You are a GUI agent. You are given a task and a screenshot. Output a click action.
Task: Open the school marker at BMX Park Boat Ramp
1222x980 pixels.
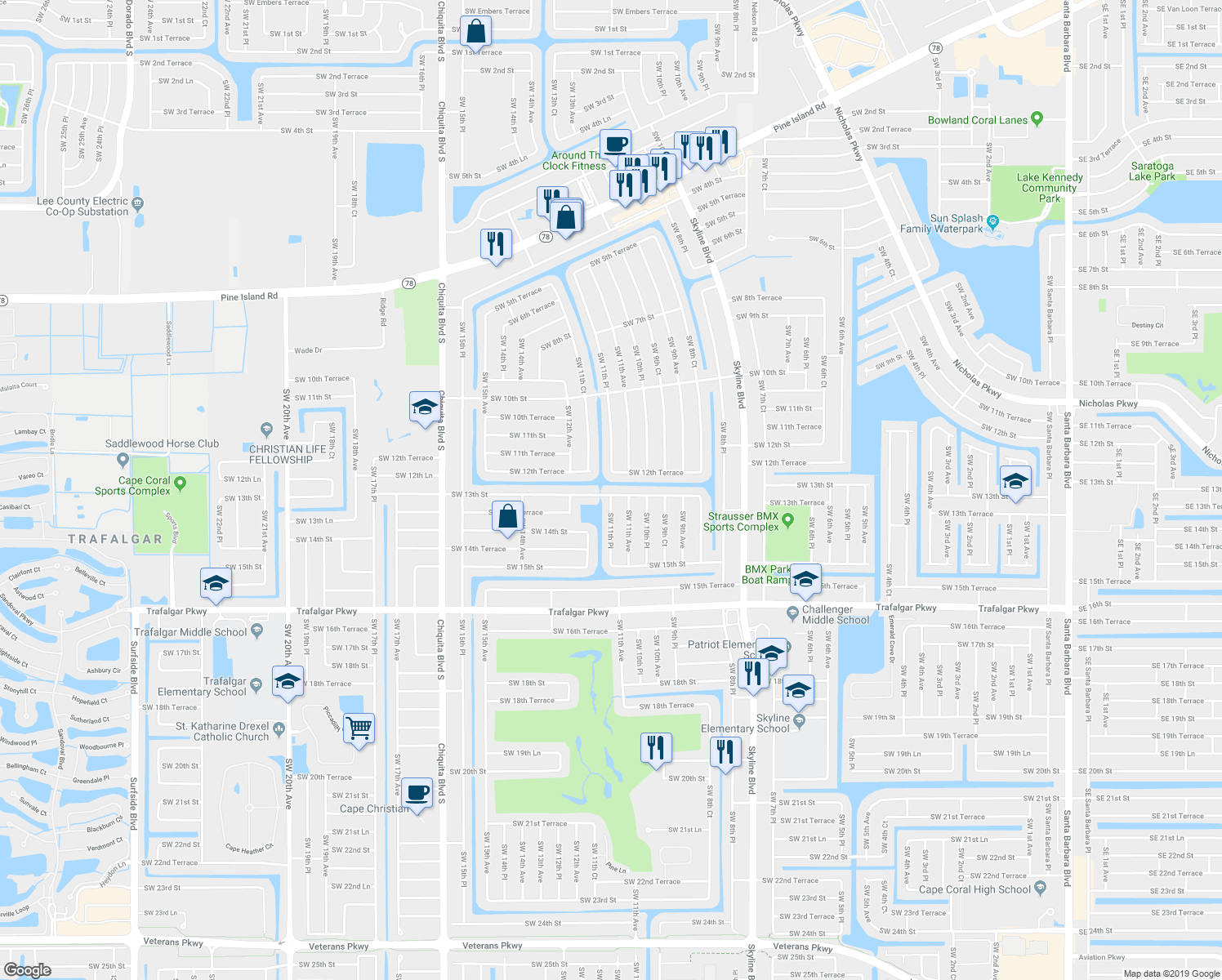click(805, 580)
